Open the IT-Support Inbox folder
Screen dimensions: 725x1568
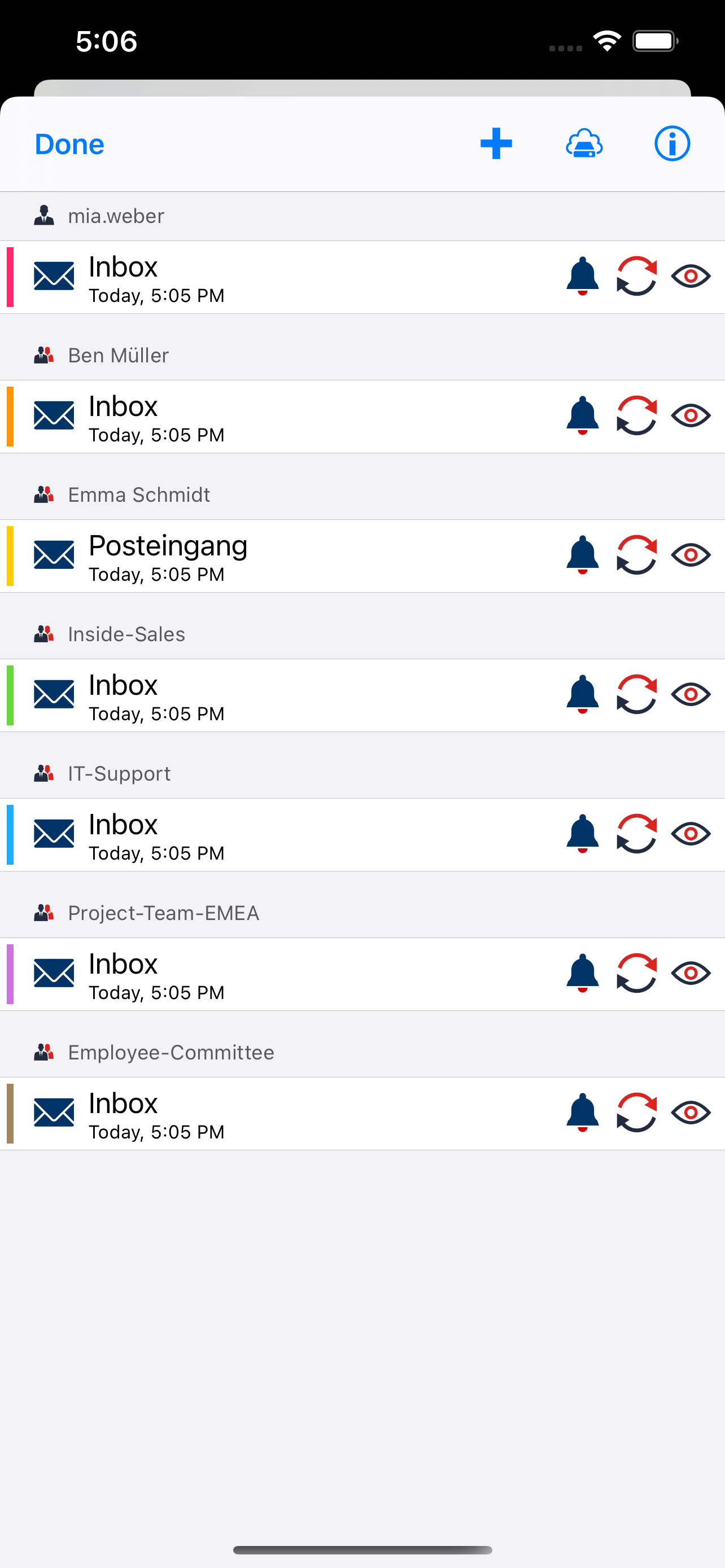coord(362,835)
